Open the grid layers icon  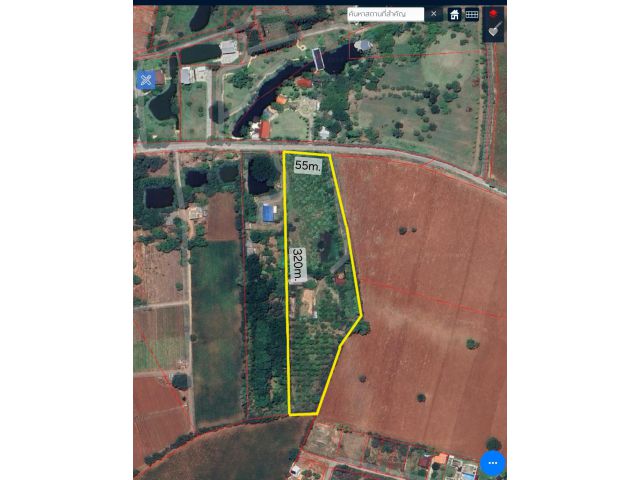[x=472, y=14]
